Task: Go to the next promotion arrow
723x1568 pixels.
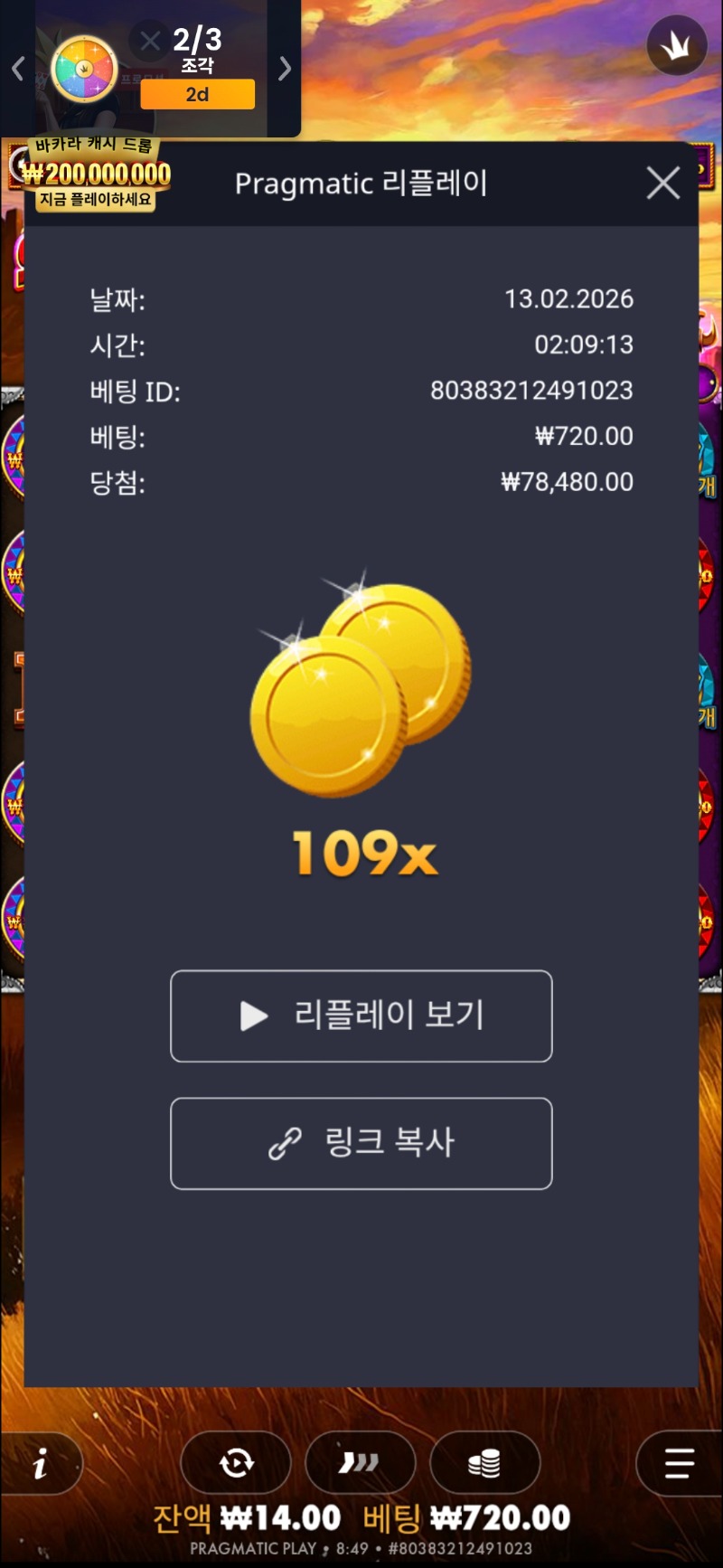Action: (x=285, y=69)
